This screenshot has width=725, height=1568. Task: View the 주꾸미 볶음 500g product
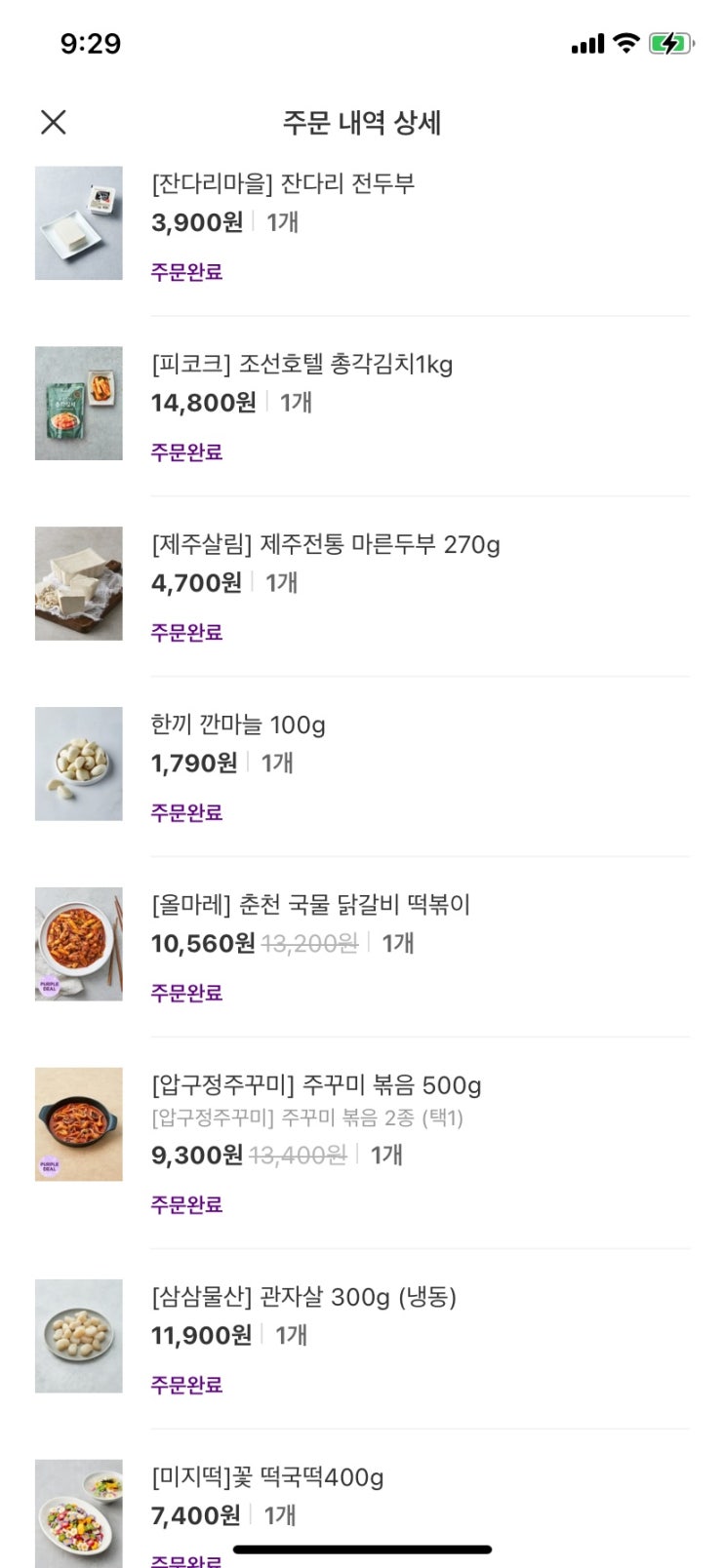[x=316, y=1086]
